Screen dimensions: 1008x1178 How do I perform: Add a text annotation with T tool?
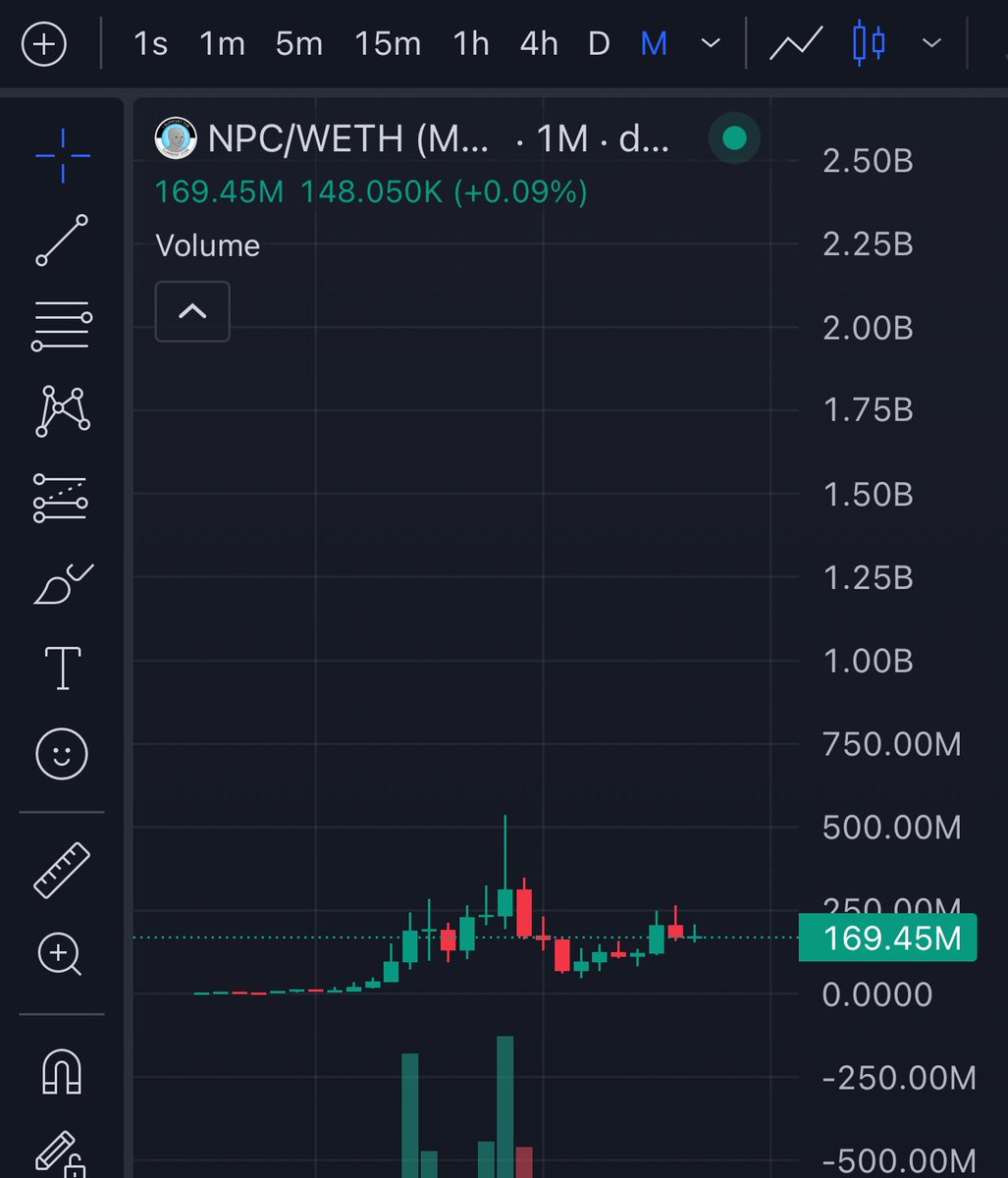(62, 669)
